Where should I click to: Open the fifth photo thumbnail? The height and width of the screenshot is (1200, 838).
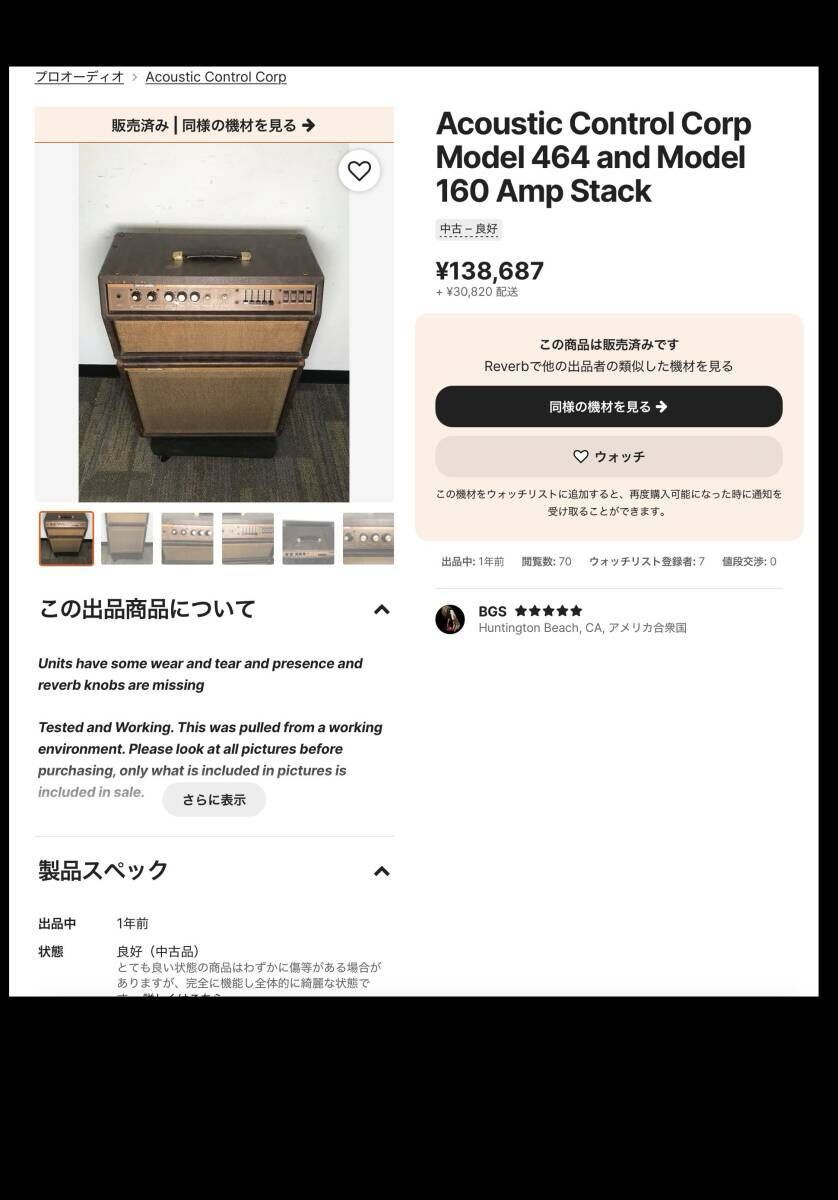308,539
